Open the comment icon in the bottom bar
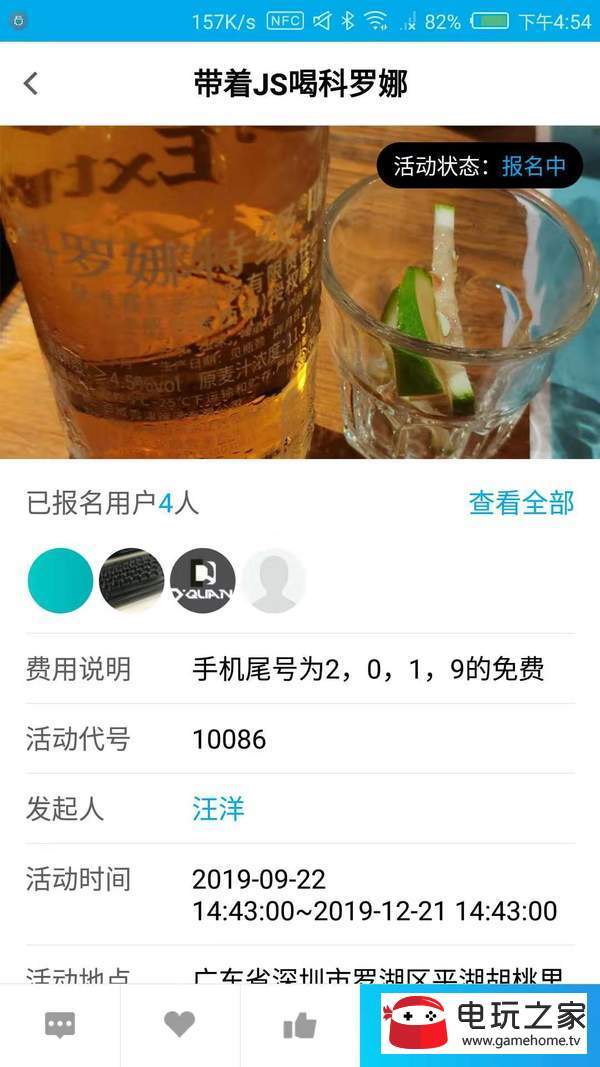 (x=60, y=1025)
